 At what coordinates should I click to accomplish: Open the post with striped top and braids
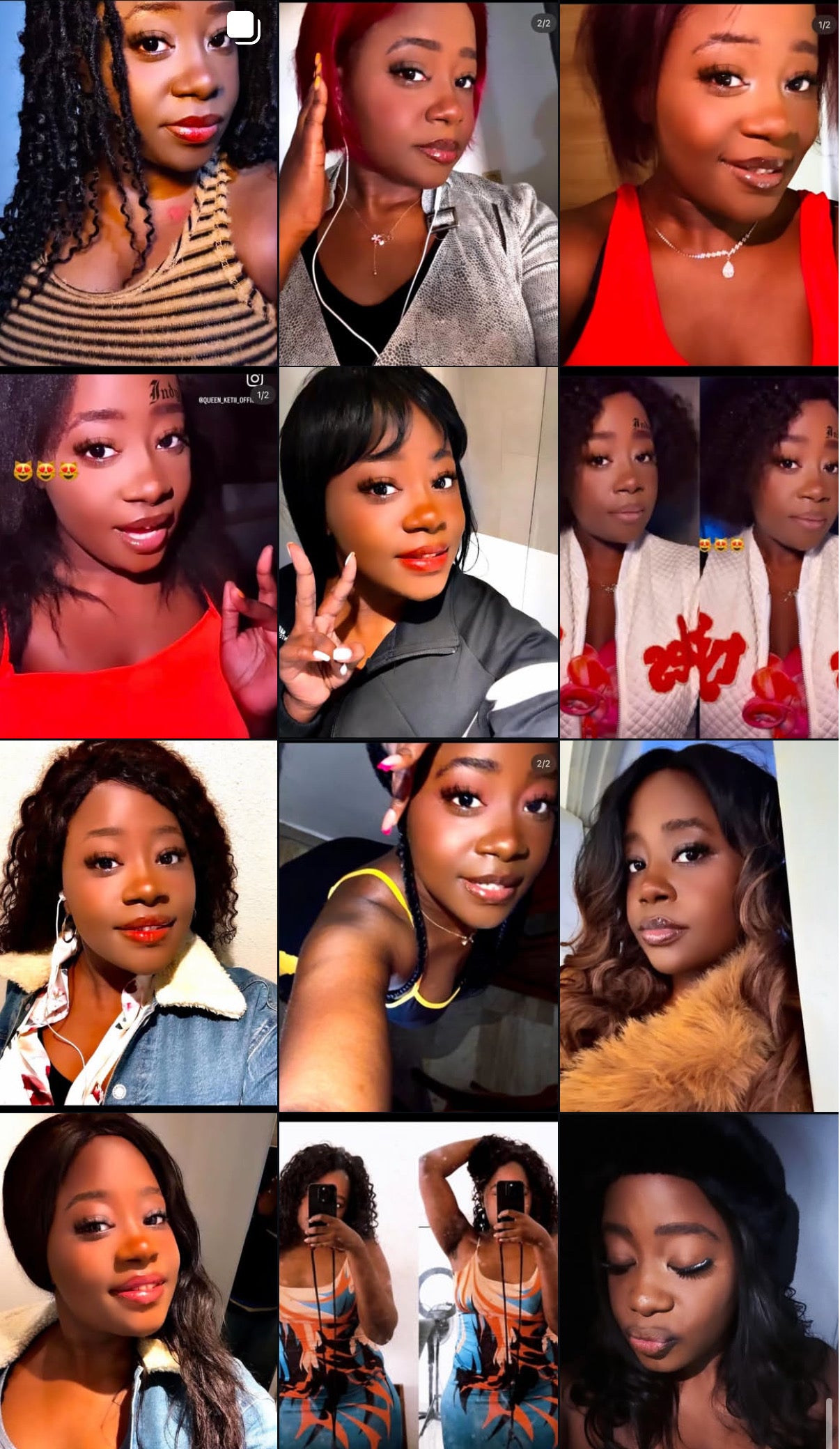(138, 183)
